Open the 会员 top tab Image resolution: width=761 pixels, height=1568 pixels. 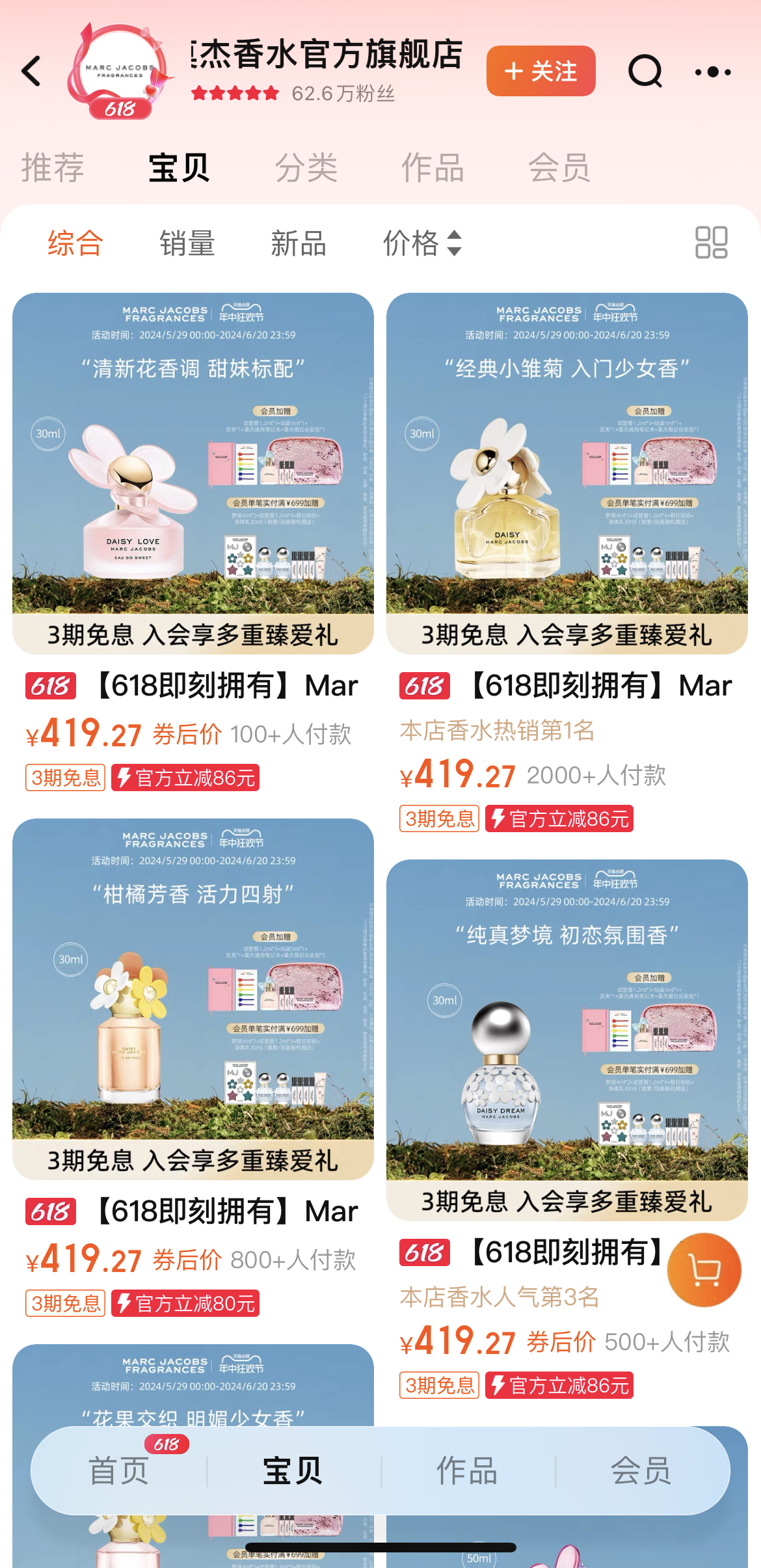point(559,168)
